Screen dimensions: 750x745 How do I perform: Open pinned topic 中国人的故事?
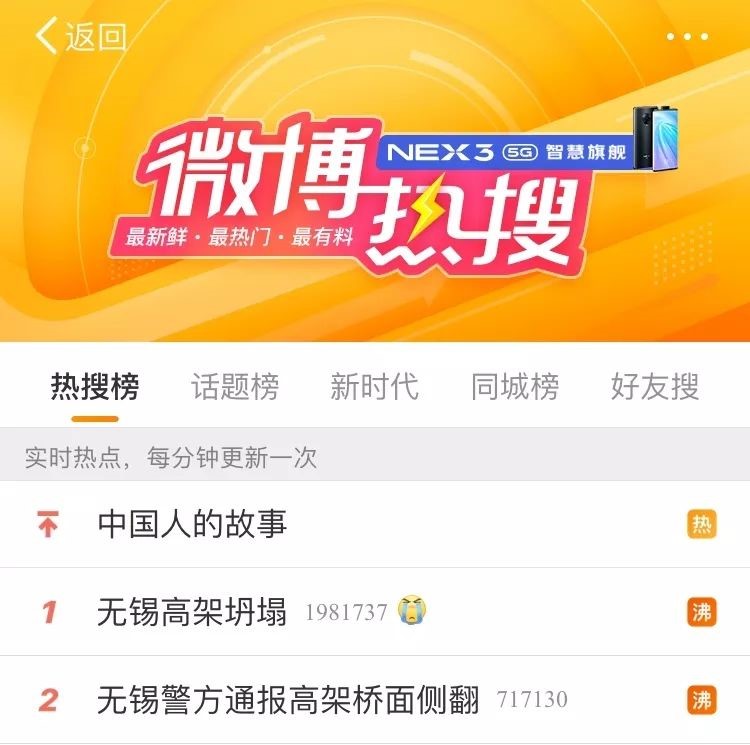(192, 524)
